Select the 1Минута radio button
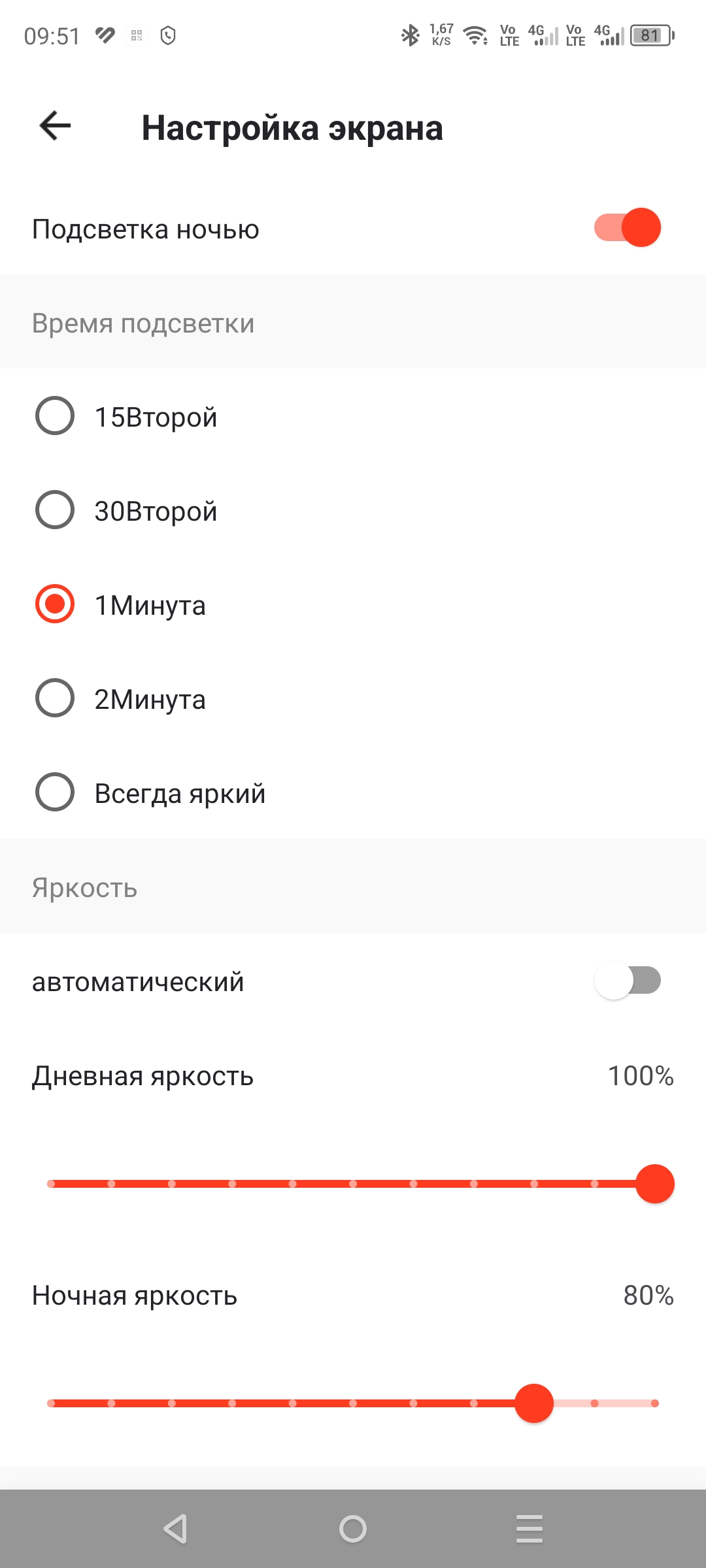Screen dimensions: 706x1568 pos(55,604)
